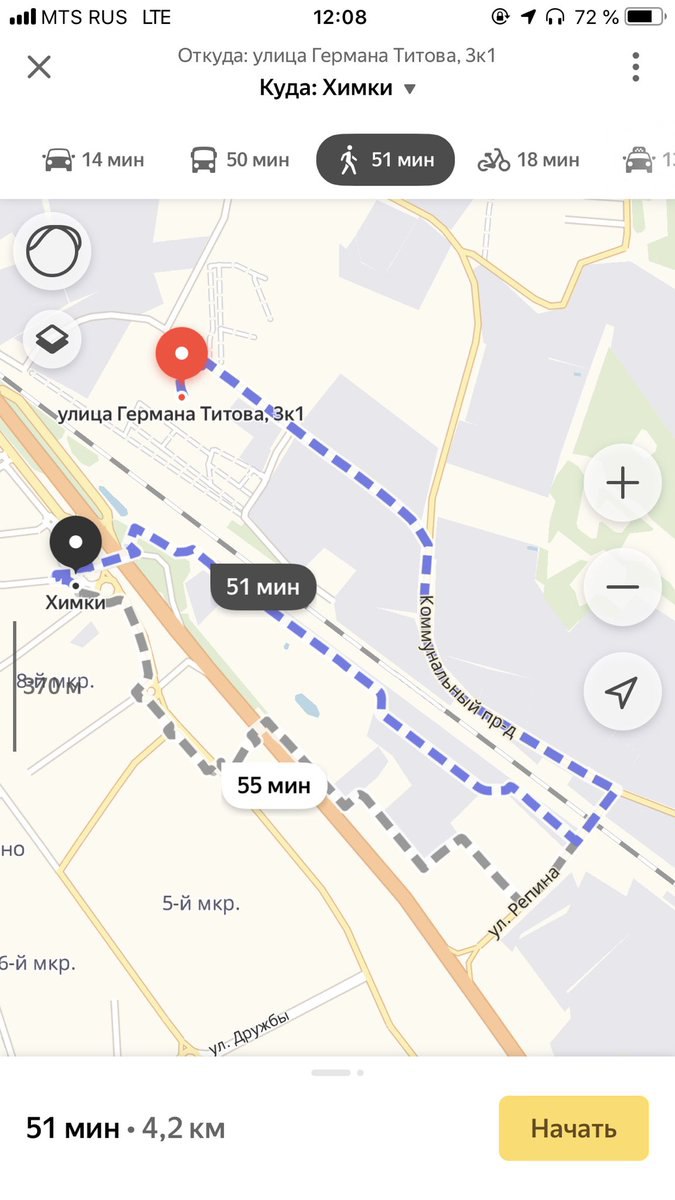The width and height of the screenshot is (675, 1200).
Task: Switch to bus route 50 мин
Action: [x=240, y=160]
